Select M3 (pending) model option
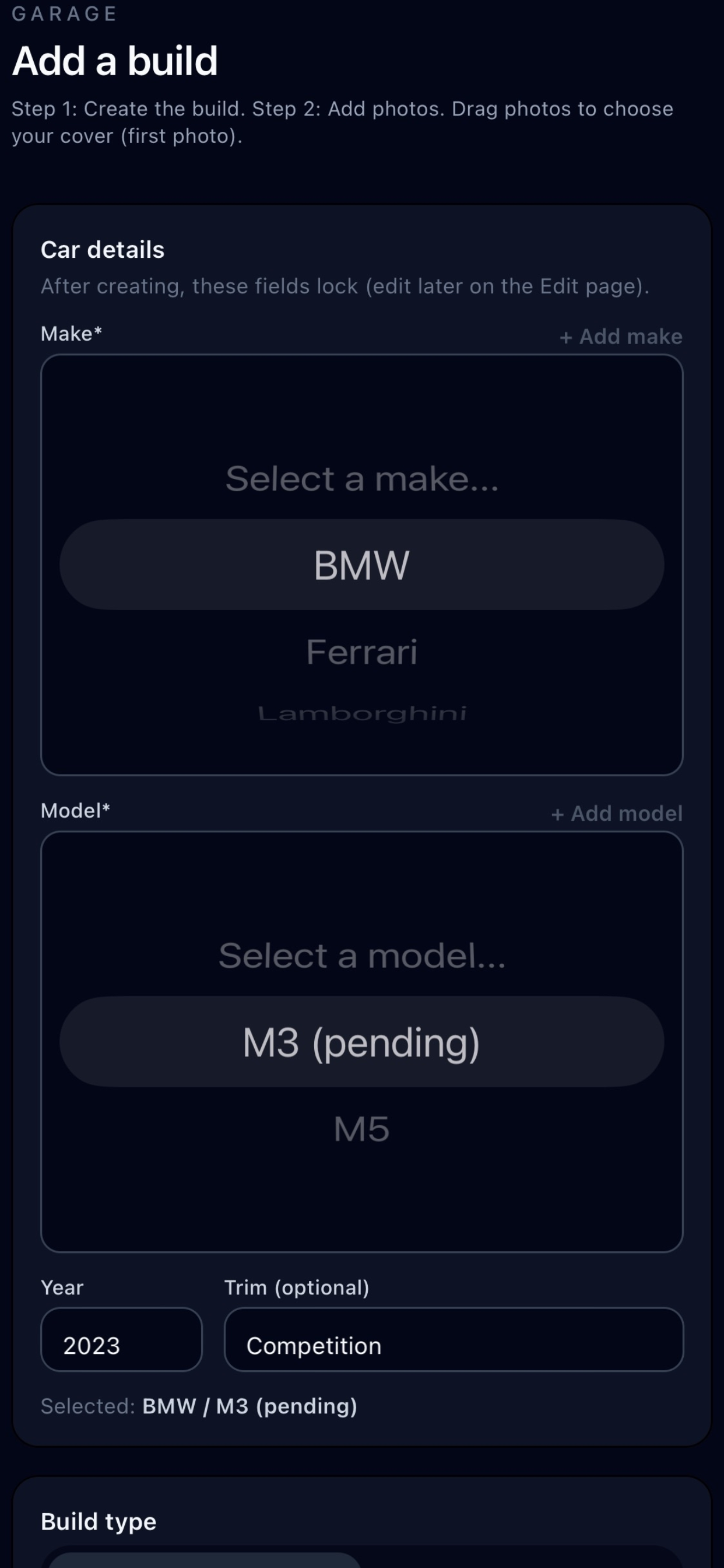 tap(361, 1042)
